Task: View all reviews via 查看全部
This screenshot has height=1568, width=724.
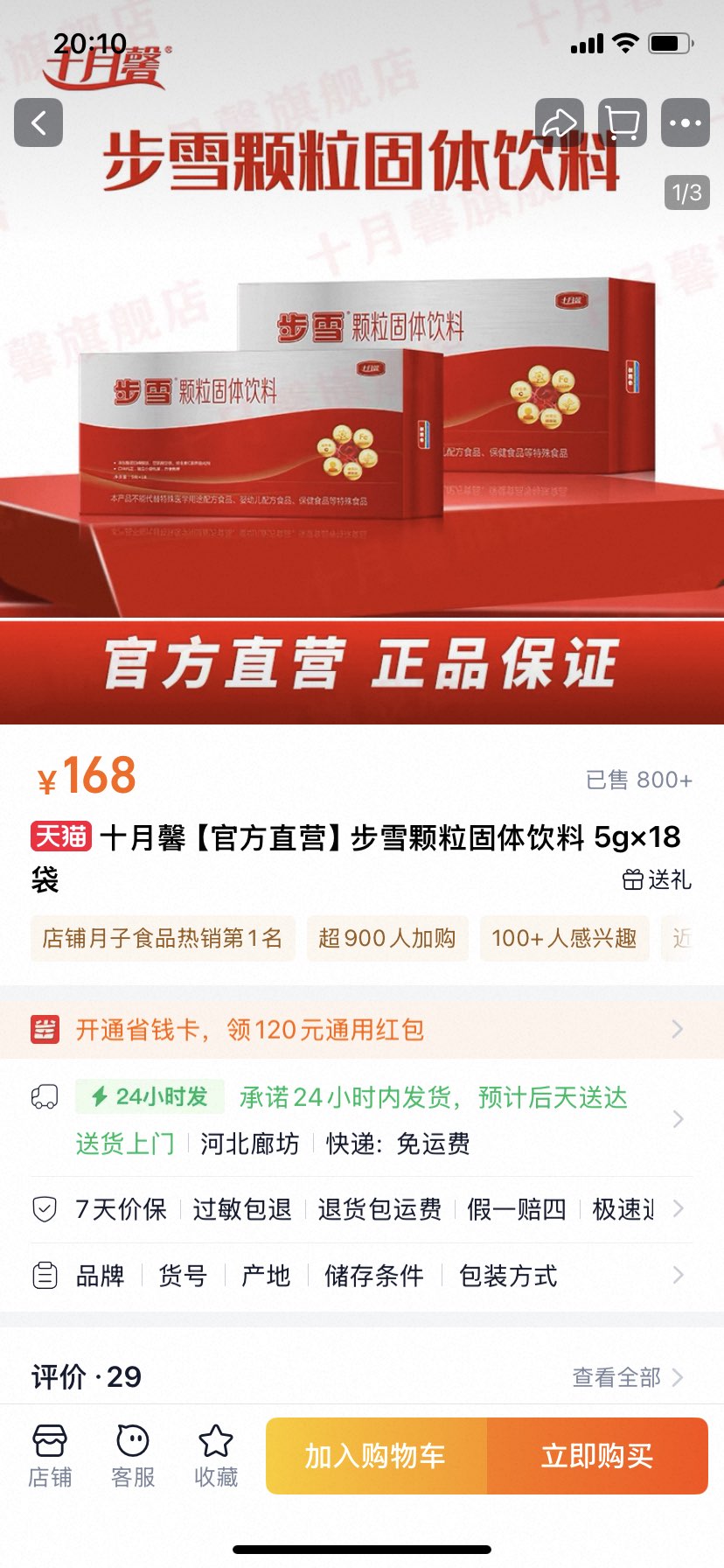Action: (x=627, y=1377)
